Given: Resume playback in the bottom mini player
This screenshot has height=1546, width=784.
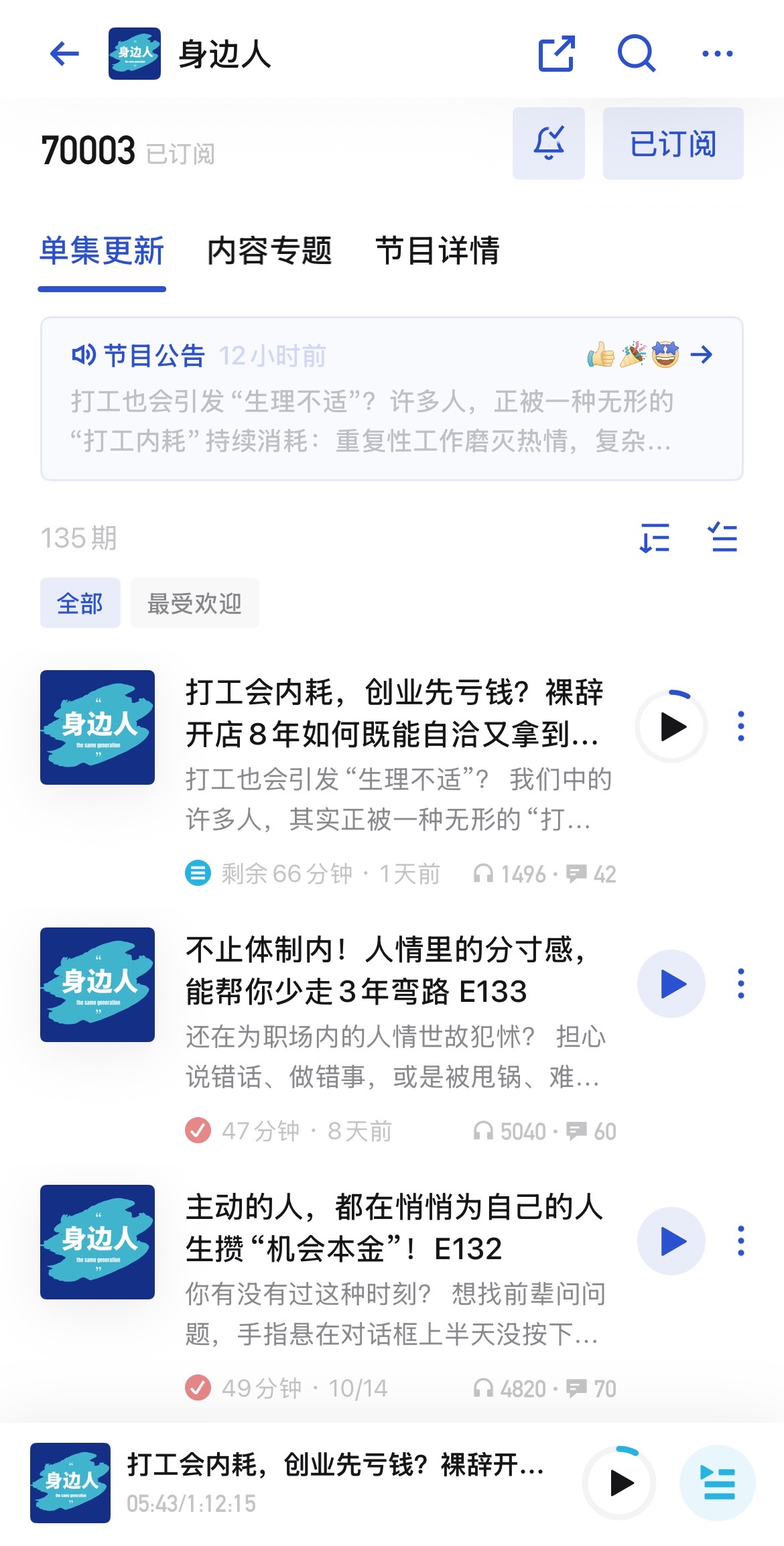Looking at the screenshot, I should (x=620, y=1483).
